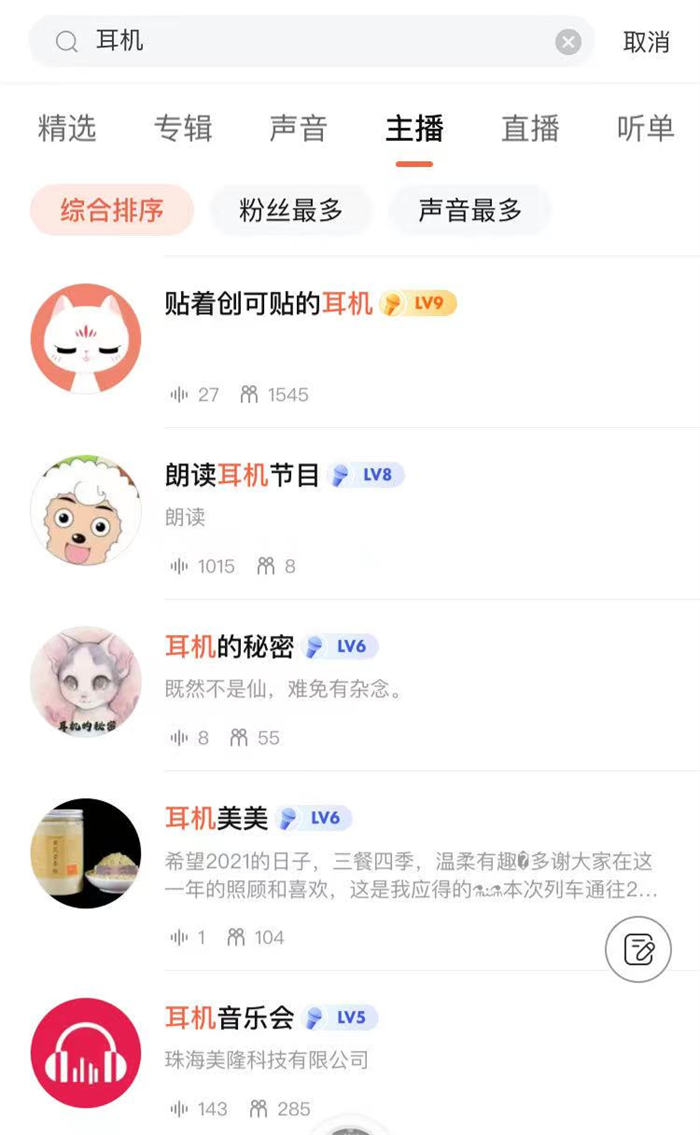Open the host 朗读耳机节目
The image size is (700, 1135).
pyautogui.click(x=242, y=475)
